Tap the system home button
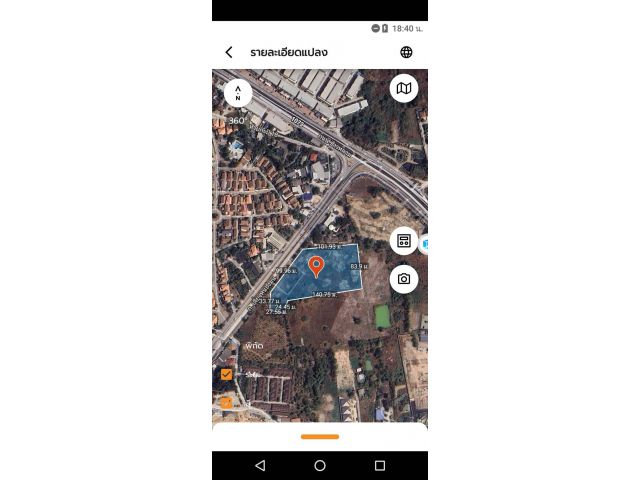Screen dimensions: 640x480 tap(320, 466)
